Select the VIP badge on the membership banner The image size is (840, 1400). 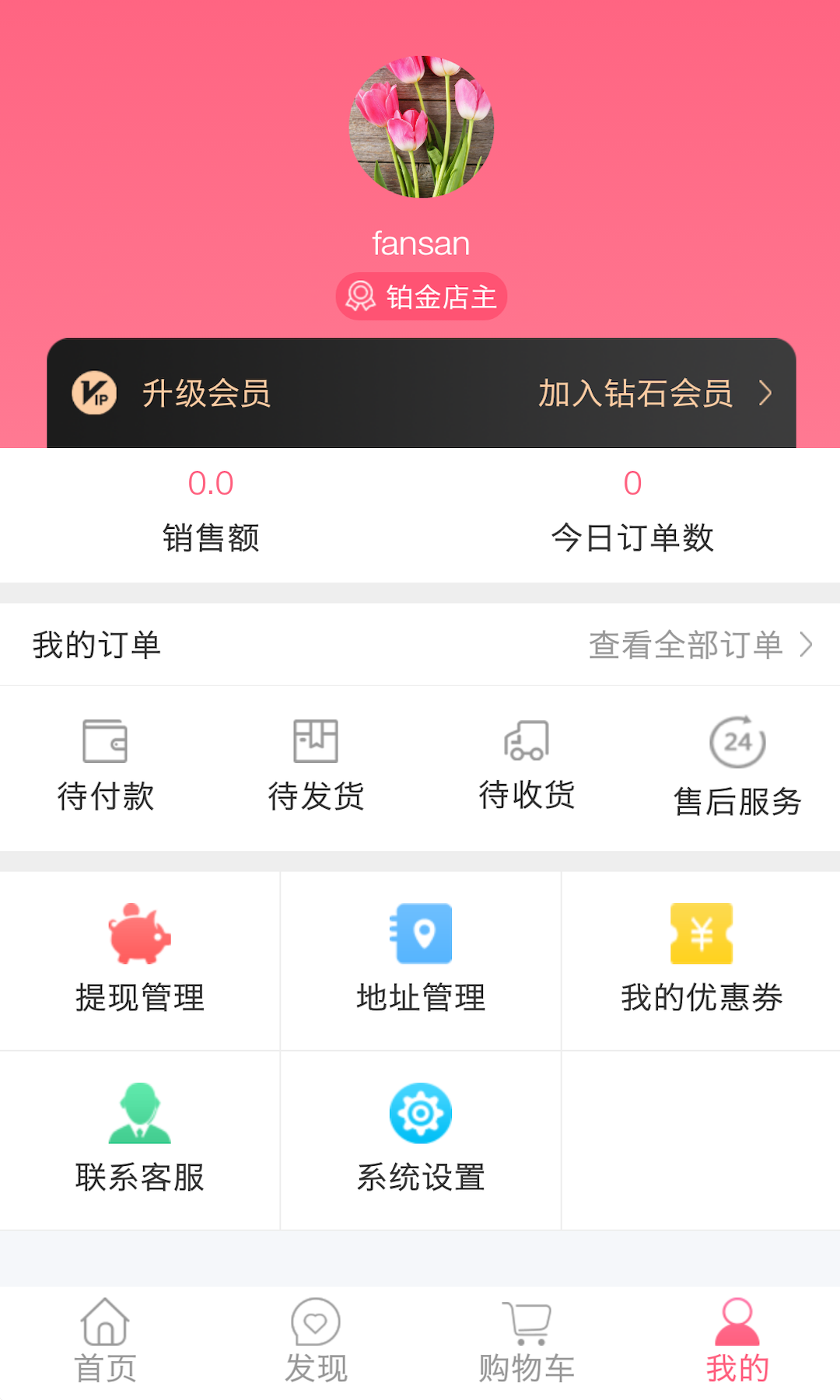coord(93,394)
